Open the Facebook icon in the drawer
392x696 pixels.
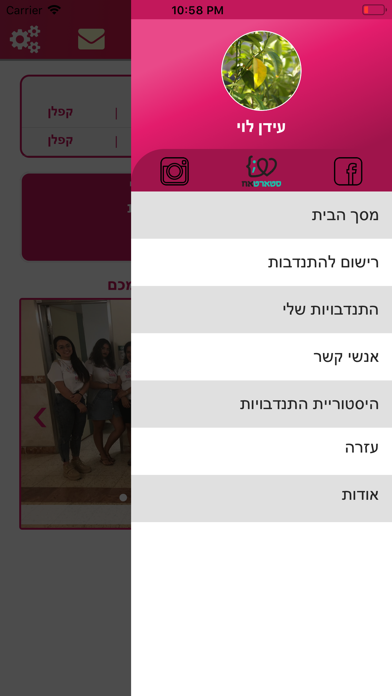point(348,171)
